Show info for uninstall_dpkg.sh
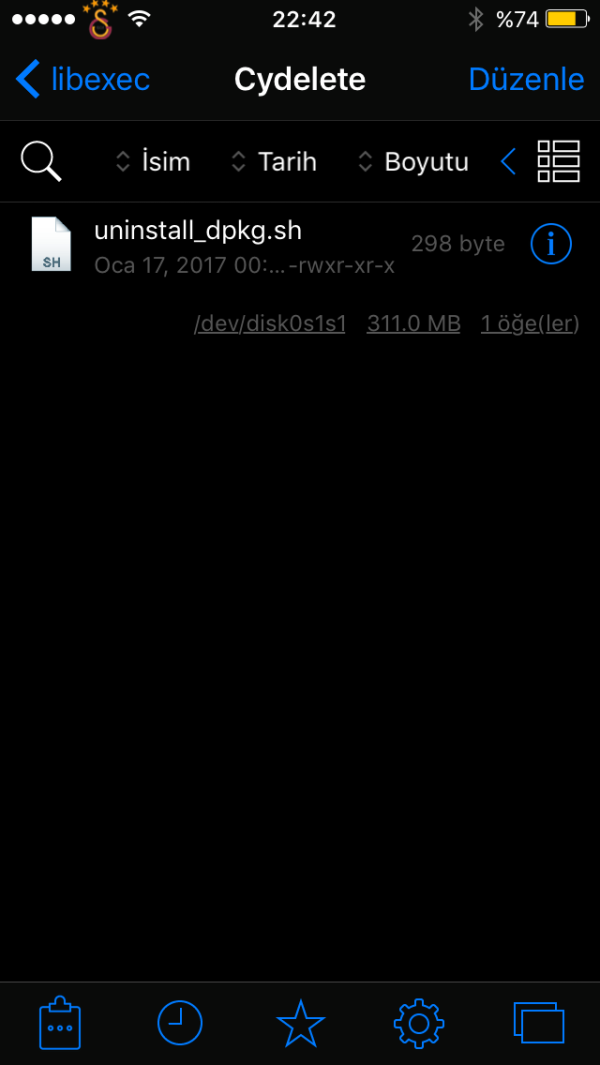 coord(551,243)
